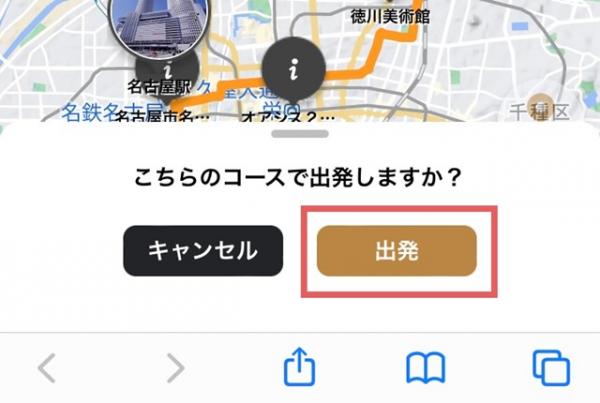Open Safari bookmarks

point(425,368)
